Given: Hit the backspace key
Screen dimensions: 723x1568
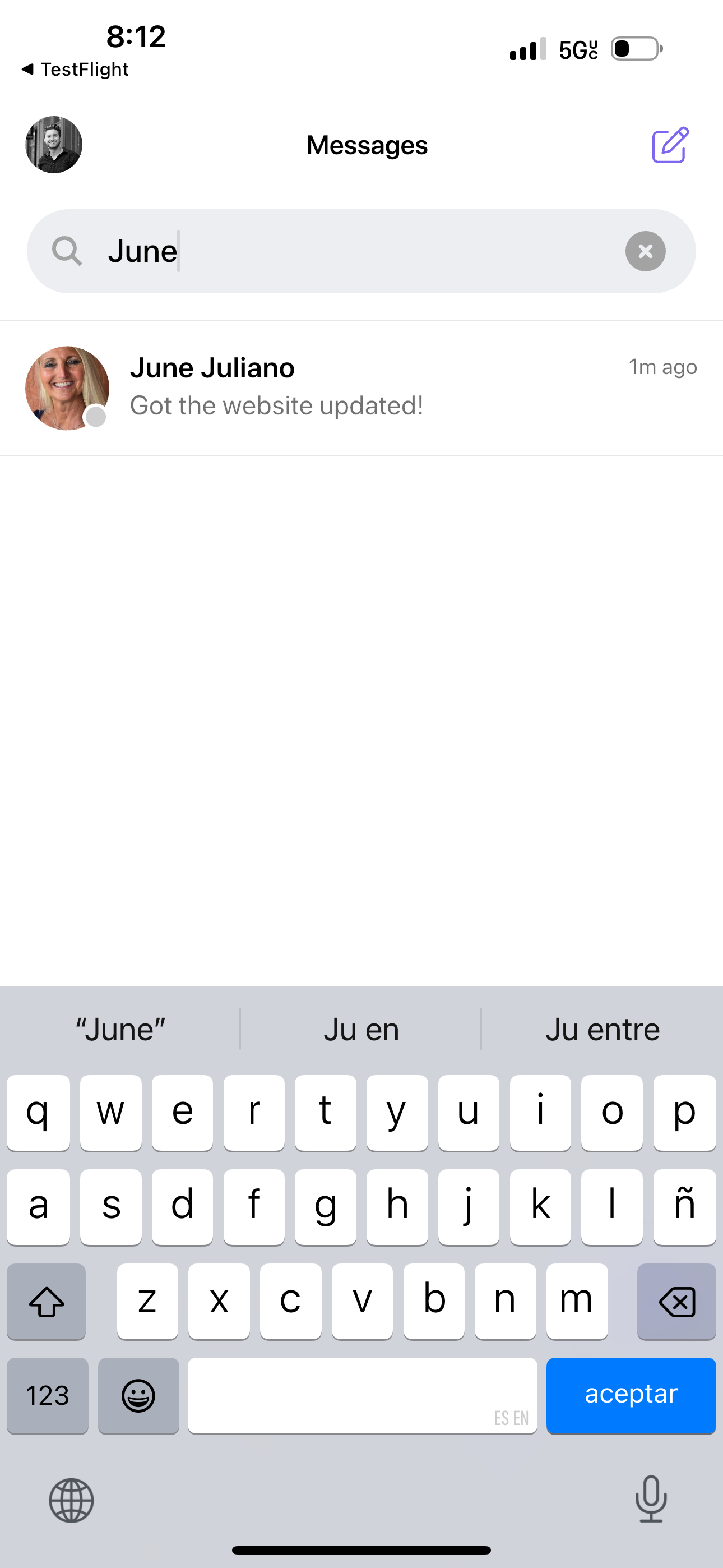Looking at the screenshot, I should coord(676,1302).
